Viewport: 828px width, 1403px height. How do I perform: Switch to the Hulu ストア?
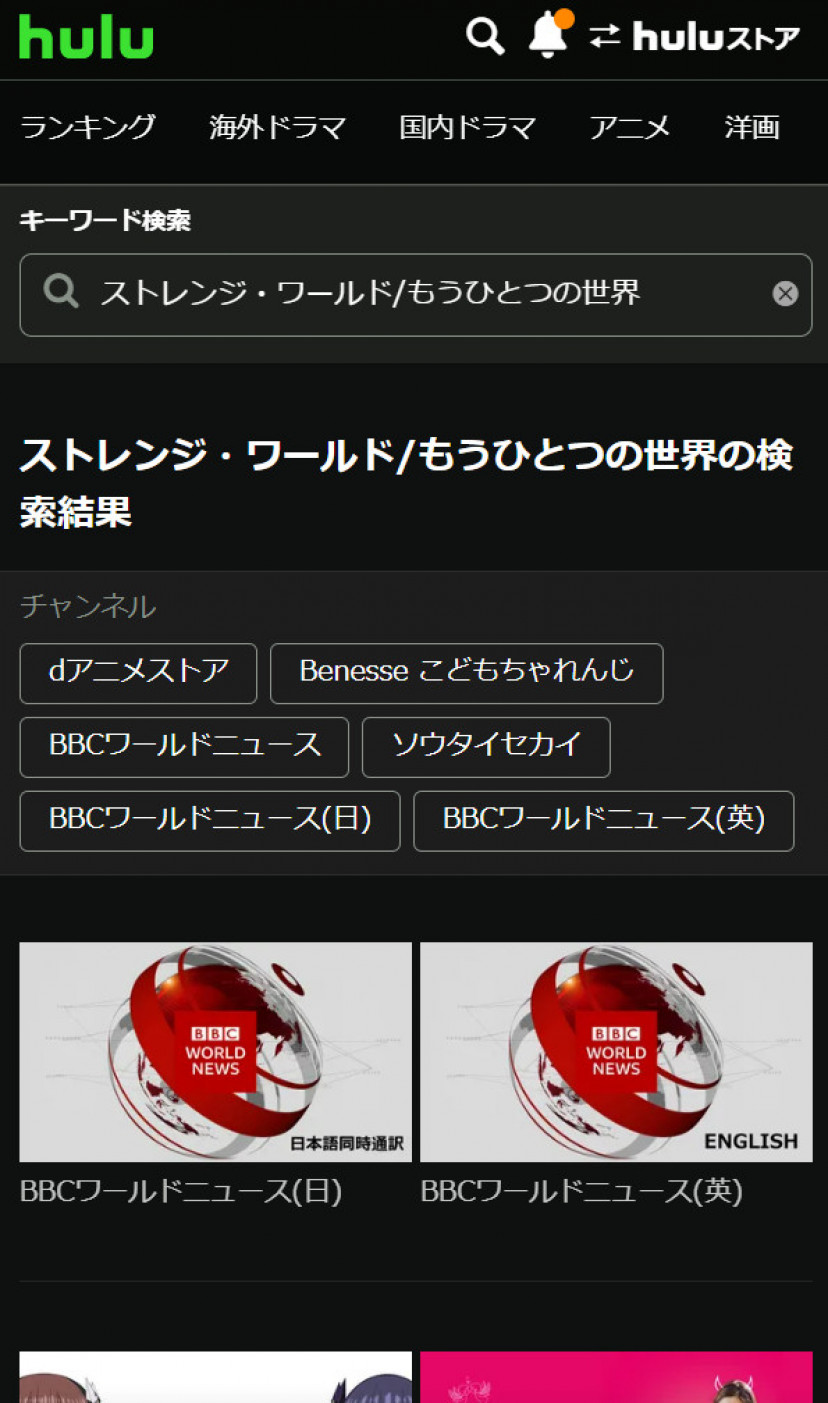pyautogui.click(x=695, y=38)
